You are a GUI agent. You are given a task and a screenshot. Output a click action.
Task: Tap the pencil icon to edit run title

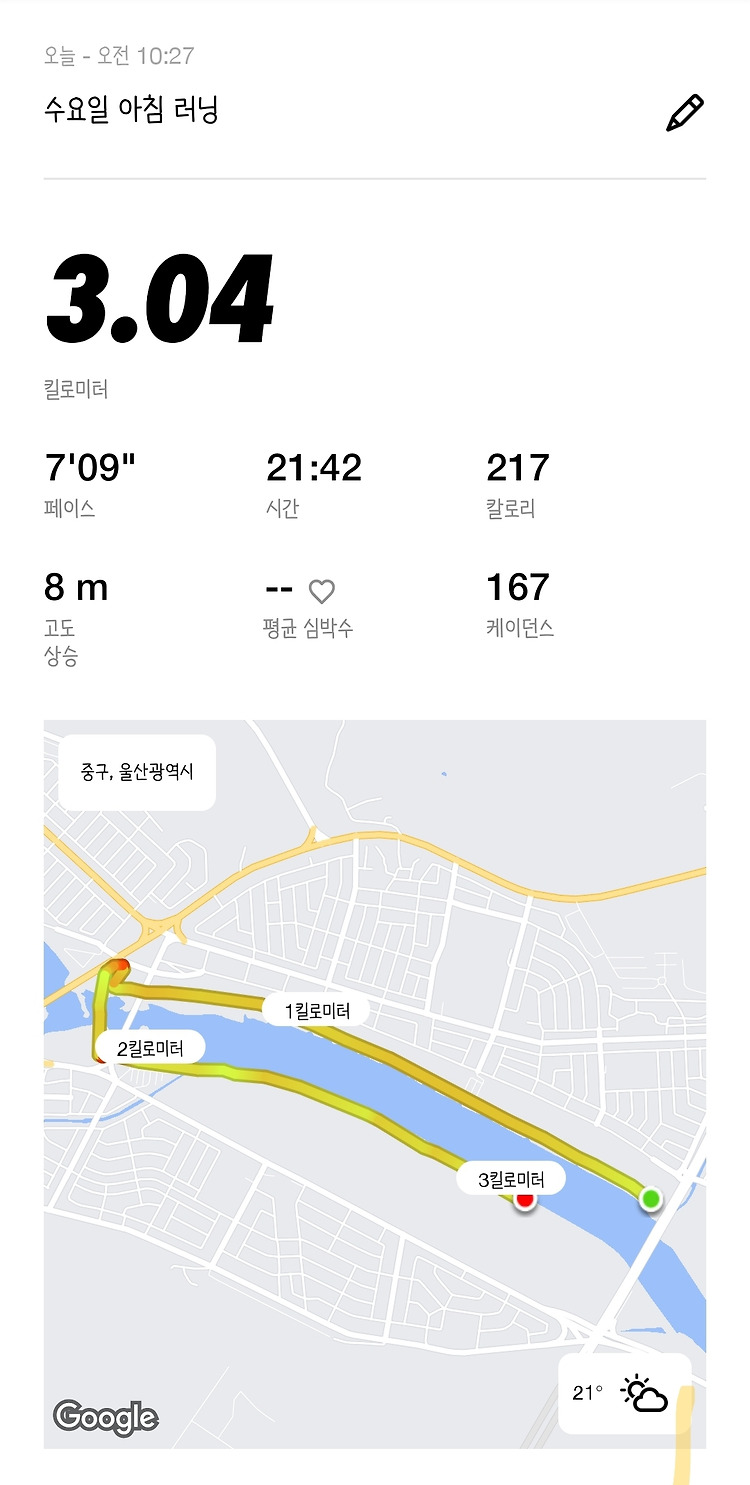click(685, 113)
